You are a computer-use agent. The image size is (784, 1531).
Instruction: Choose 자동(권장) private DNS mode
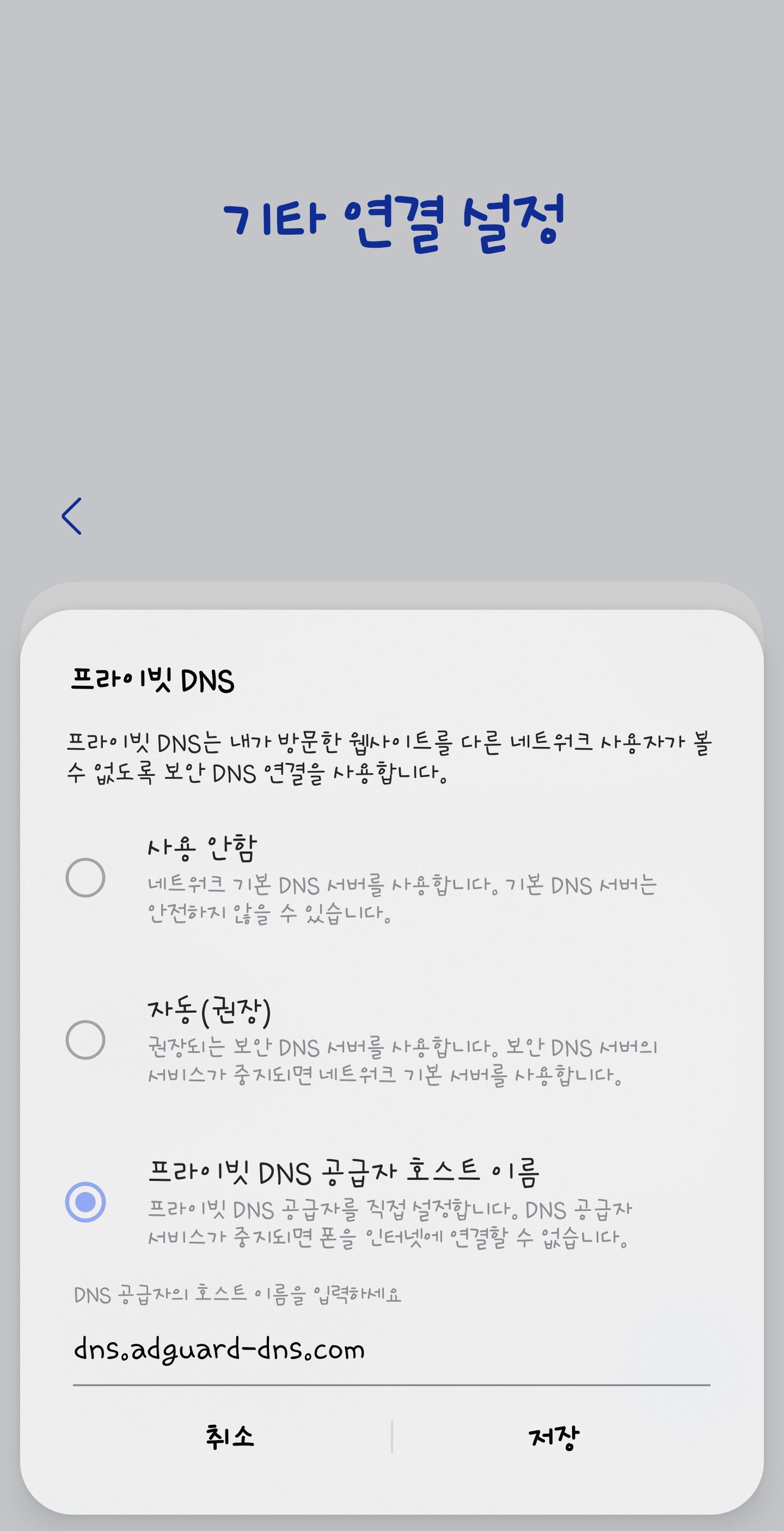pos(85,1039)
